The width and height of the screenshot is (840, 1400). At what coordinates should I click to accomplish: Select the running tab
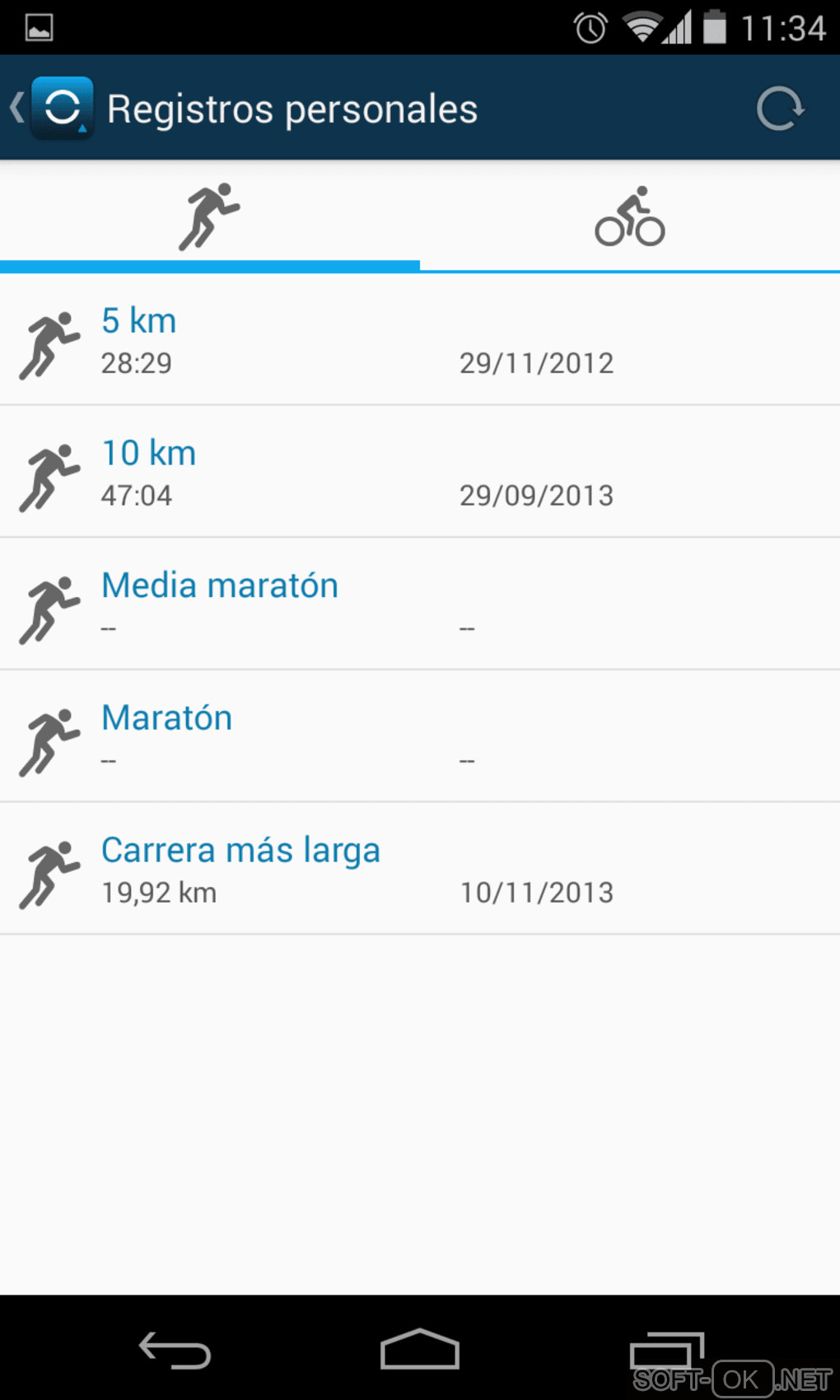pos(209,217)
